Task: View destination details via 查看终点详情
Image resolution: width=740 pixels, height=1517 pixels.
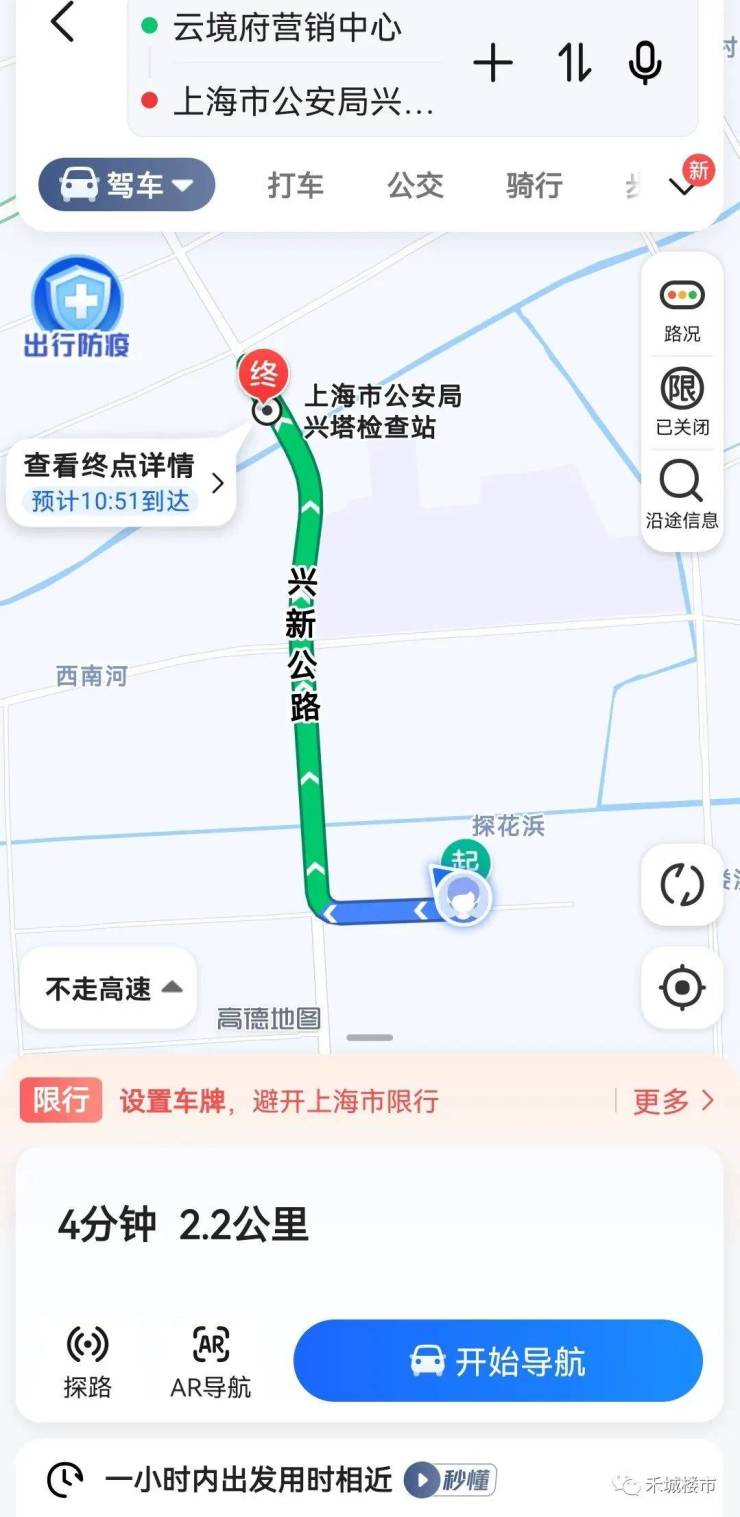Action: (121, 482)
